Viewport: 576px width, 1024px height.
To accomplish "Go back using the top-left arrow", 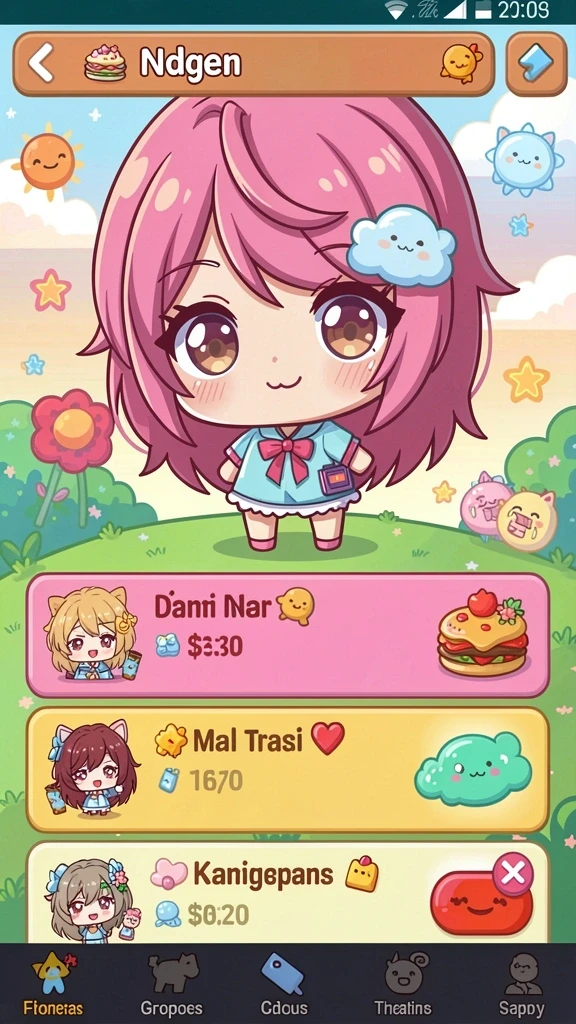I will click(41, 64).
